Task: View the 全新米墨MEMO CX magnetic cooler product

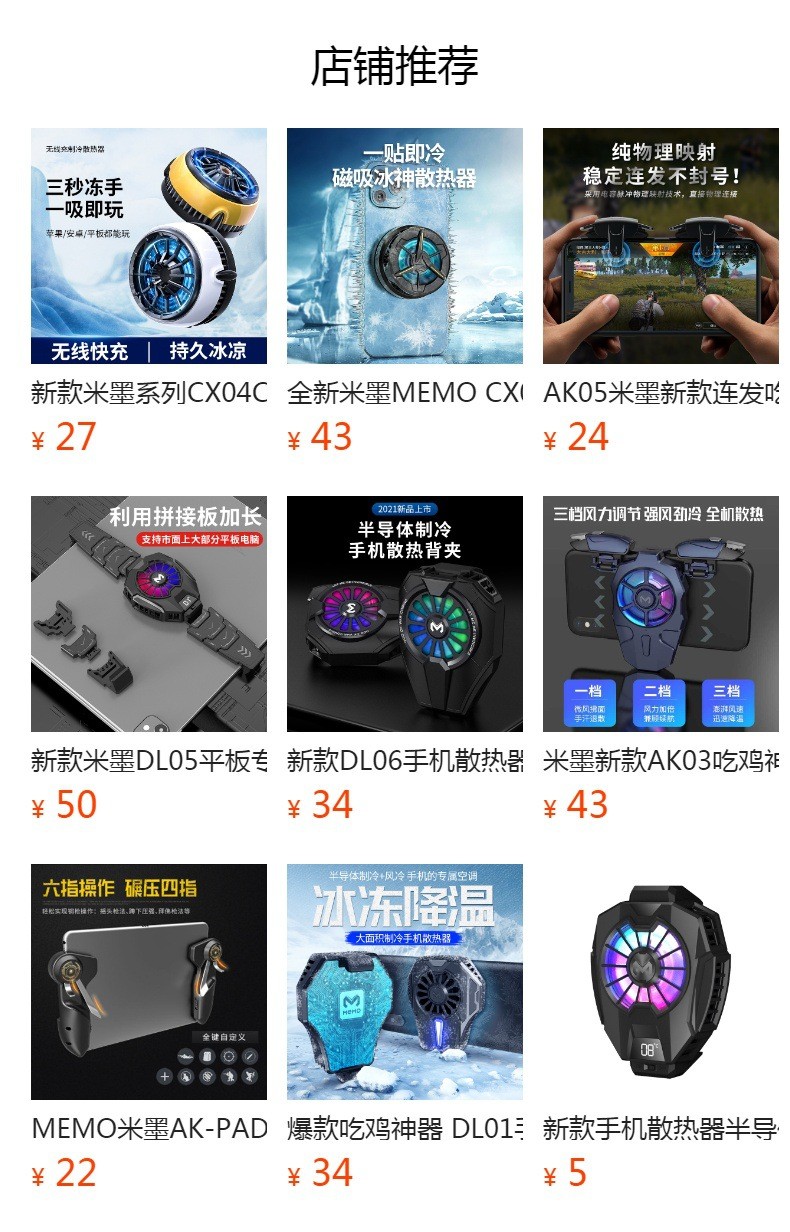Action: point(405,246)
